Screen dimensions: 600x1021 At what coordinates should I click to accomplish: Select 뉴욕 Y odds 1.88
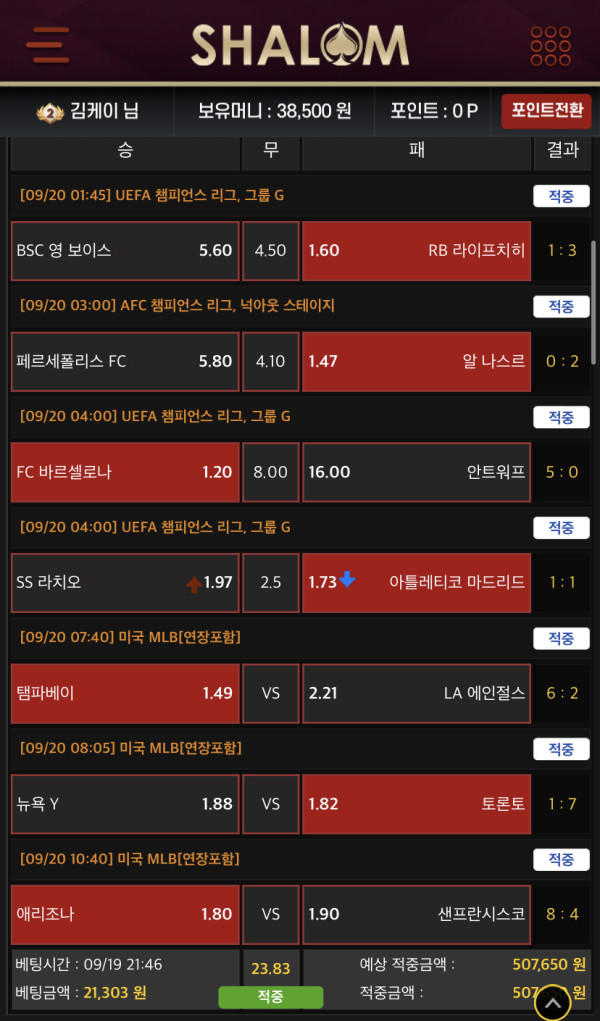(x=125, y=804)
